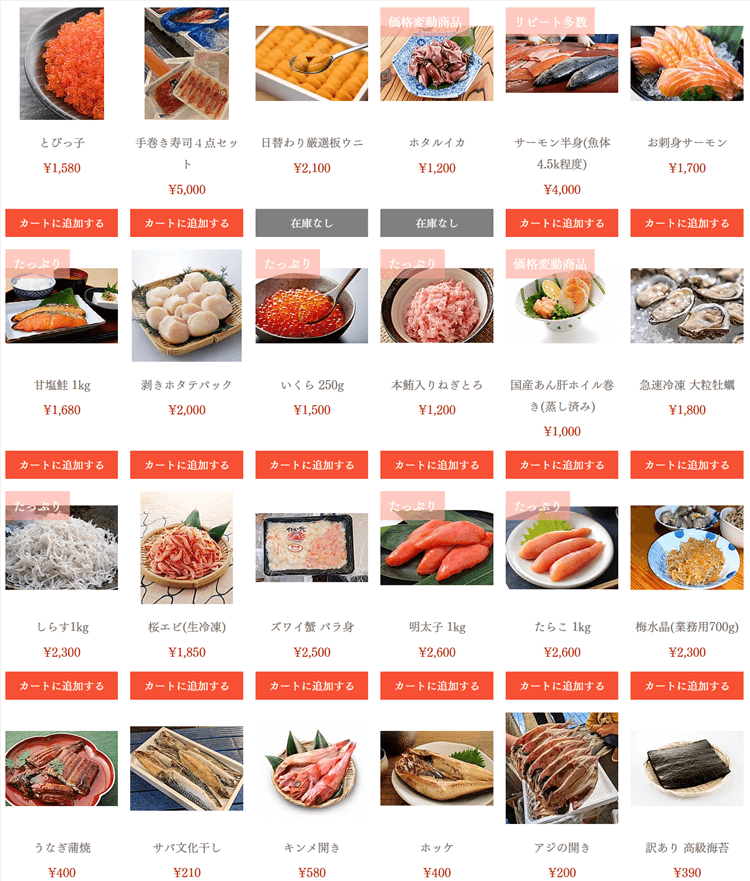This screenshot has height=881, width=750.
Task: Add 桜エビ(生冷凍) to the cart
Action: click(186, 686)
